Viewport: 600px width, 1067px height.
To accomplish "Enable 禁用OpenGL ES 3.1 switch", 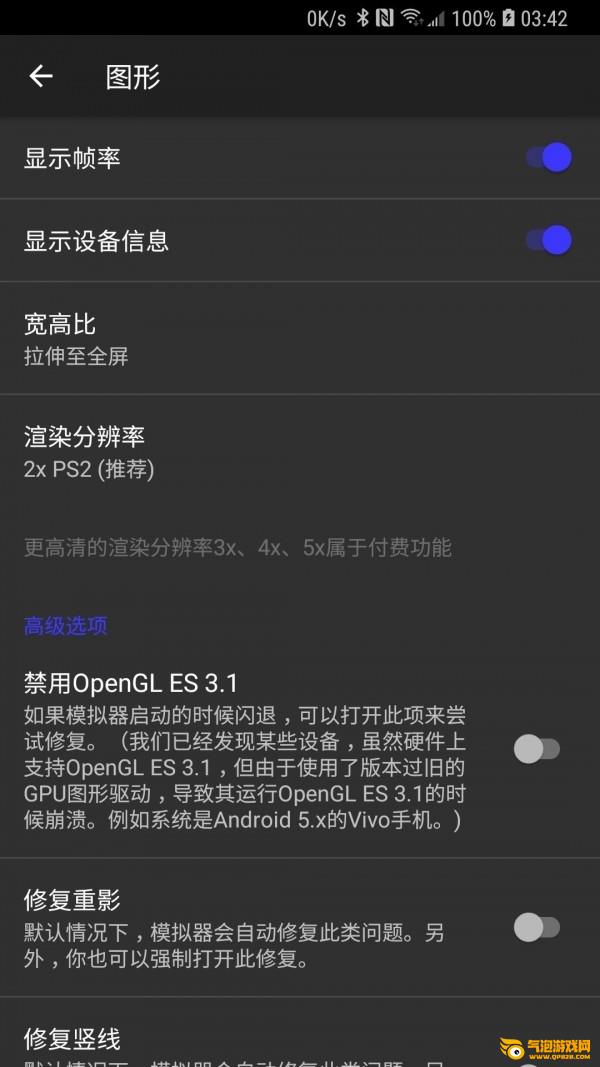I will point(537,749).
